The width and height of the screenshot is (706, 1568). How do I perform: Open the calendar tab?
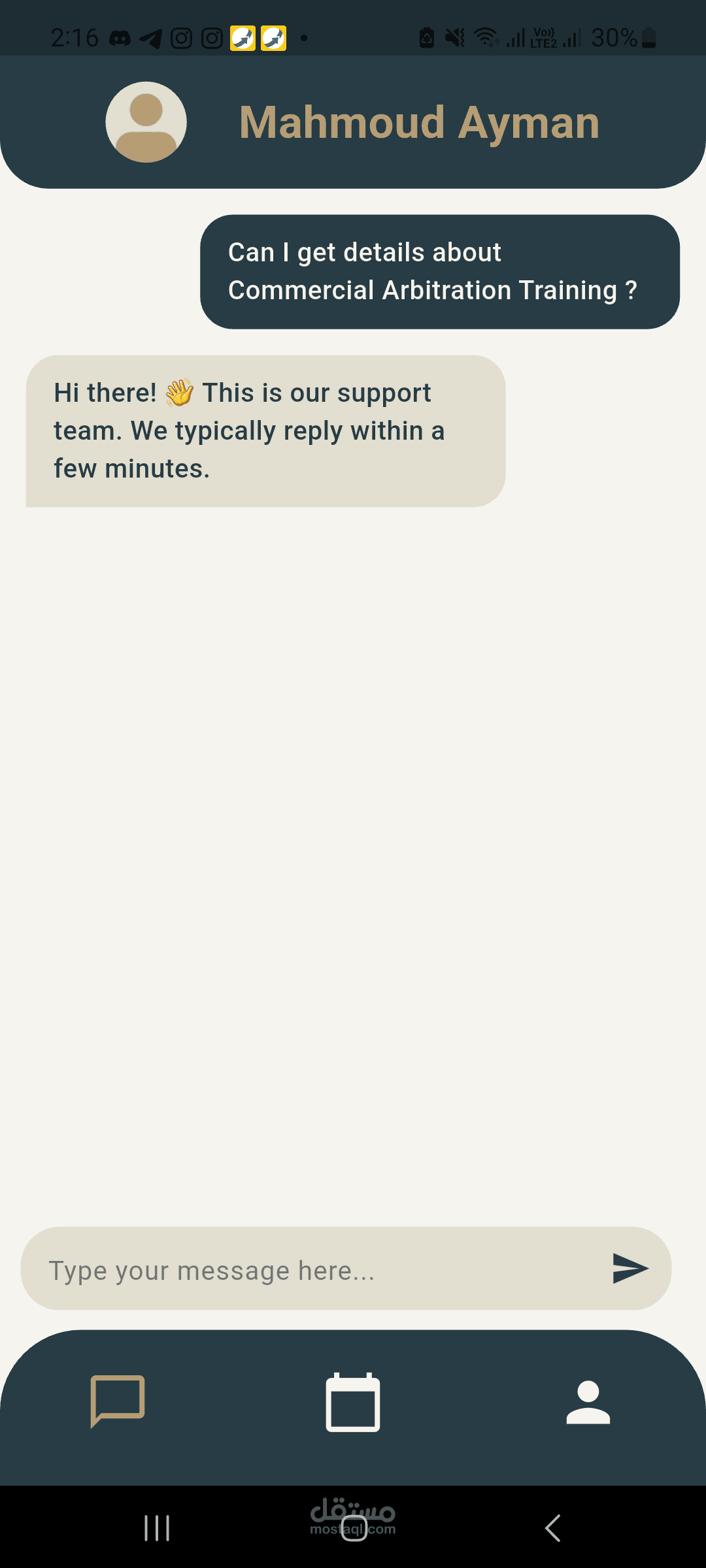[x=353, y=1402]
